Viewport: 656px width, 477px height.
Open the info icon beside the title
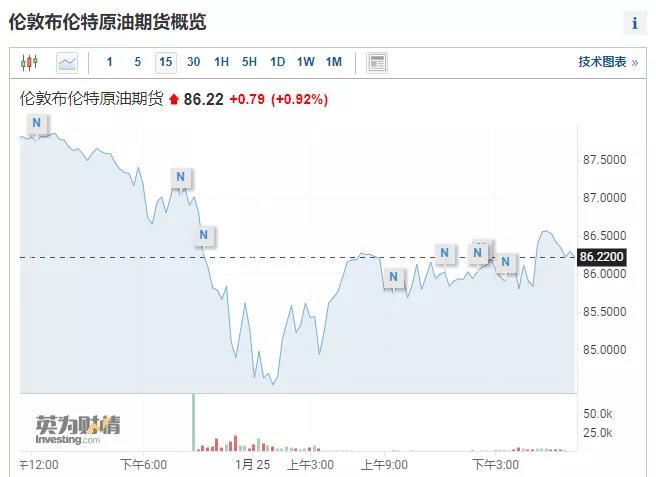tap(635, 23)
